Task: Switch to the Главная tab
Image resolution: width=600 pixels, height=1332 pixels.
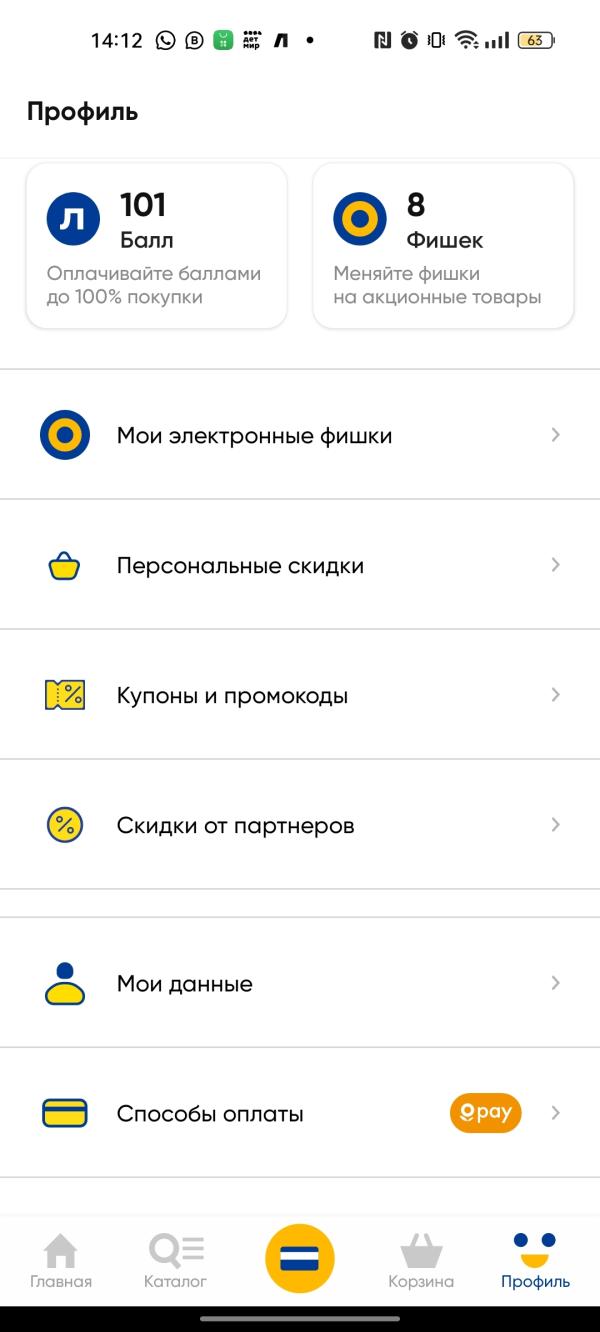Action: 61,1261
